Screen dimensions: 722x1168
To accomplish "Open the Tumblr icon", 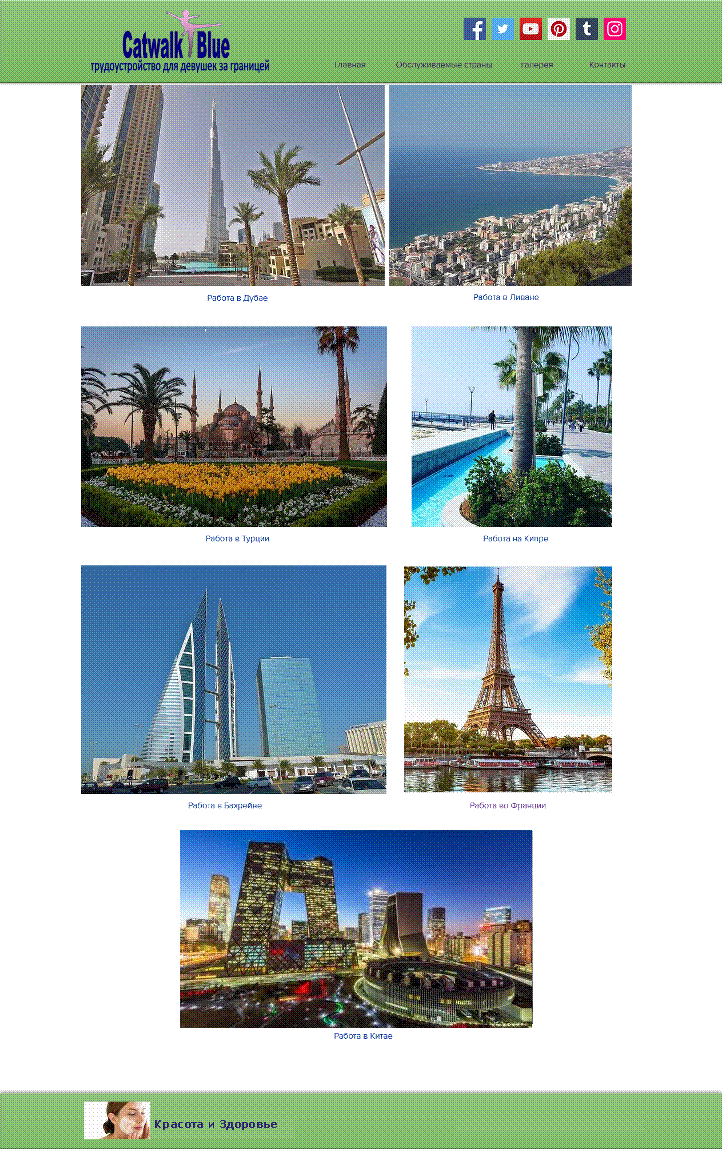I will [x=586, y=29].
